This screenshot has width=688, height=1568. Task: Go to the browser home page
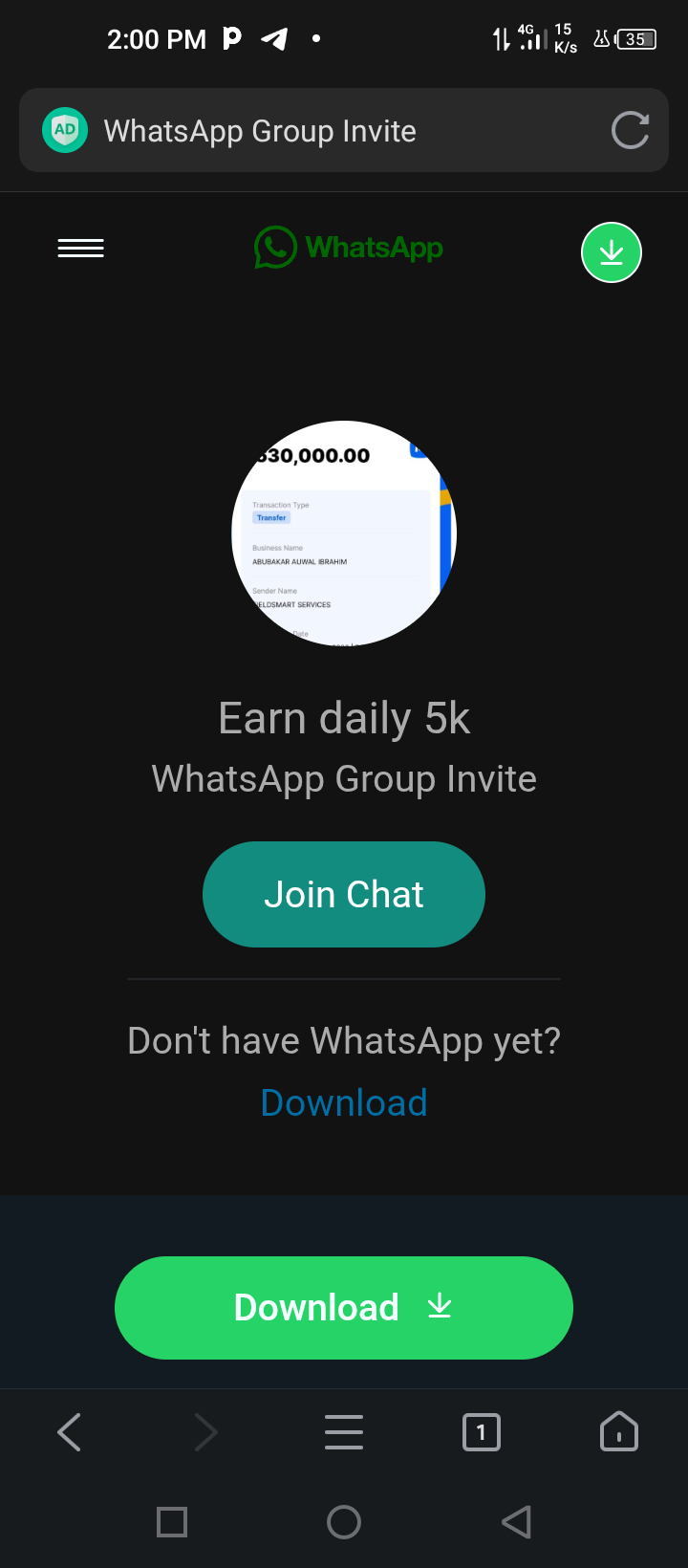pyautogui.click(x=619, y=1432)
